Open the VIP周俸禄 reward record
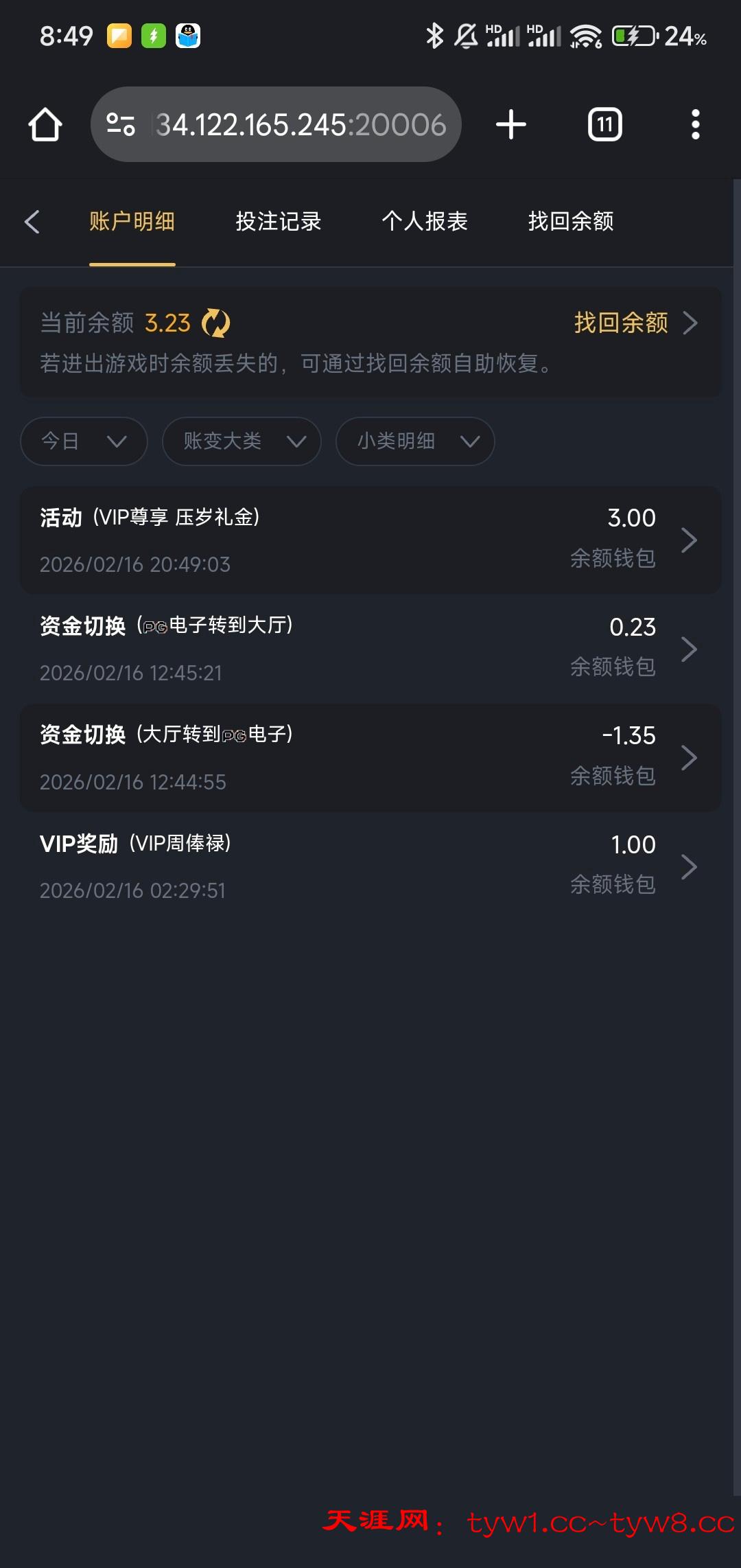Image resolution: width=741 pixels, height=1568 pixels. (x=370, y=866)
